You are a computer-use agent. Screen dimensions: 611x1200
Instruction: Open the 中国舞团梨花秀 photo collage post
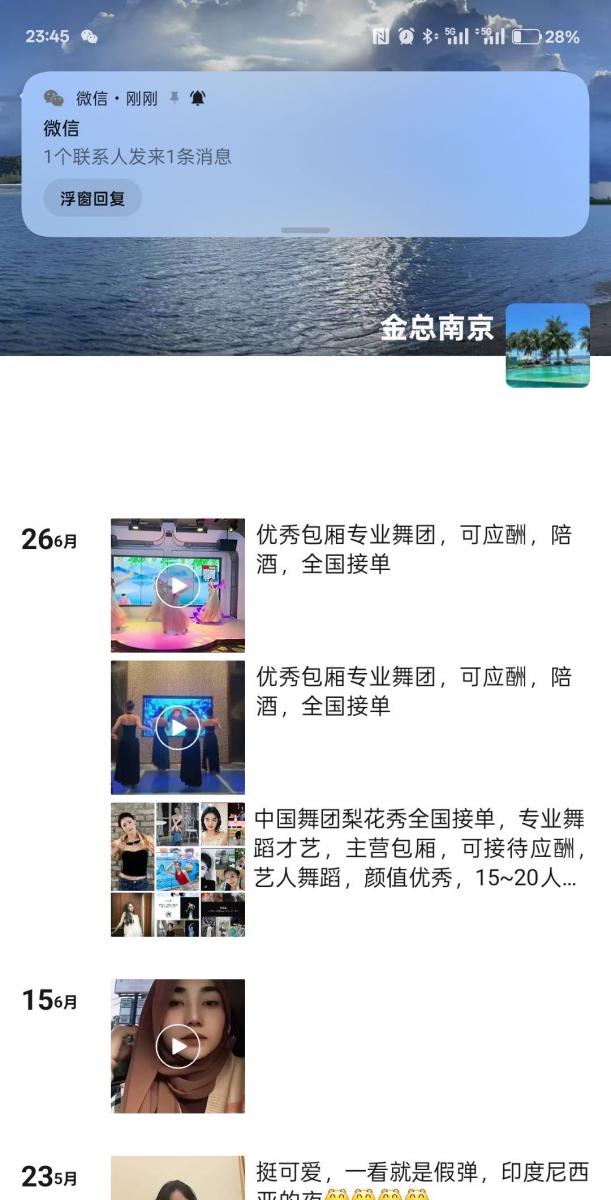[x=177, y=869]
